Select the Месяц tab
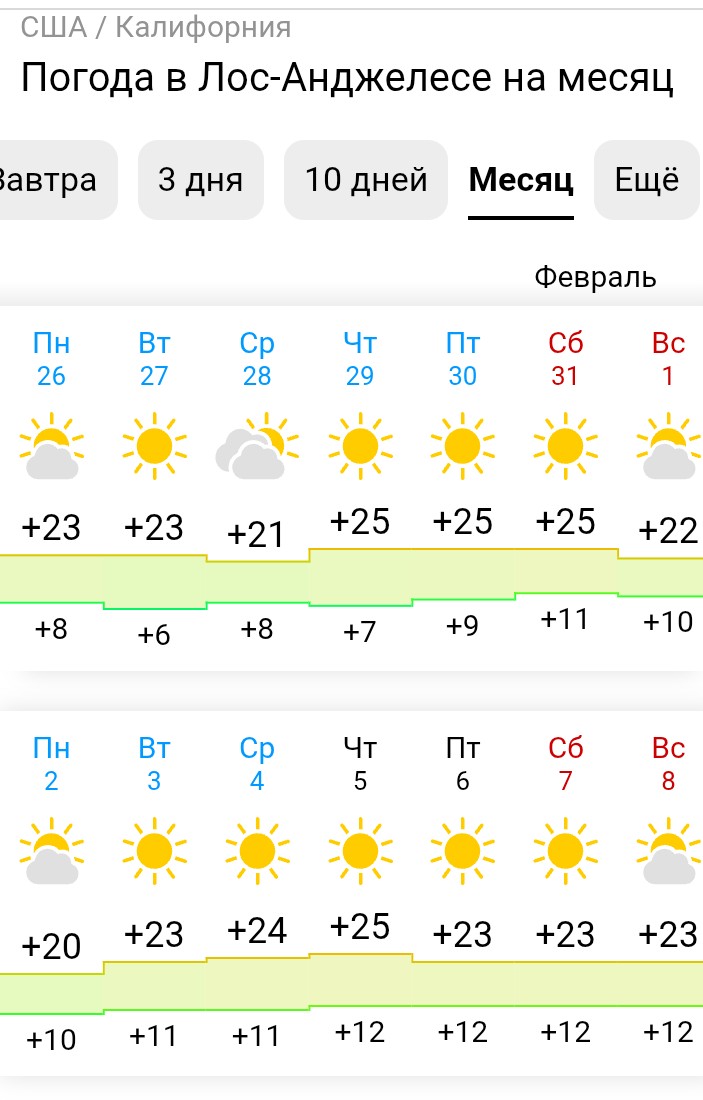Image resolution: width=703 pixels, height=1100 pixels. [x=520, y=180]
